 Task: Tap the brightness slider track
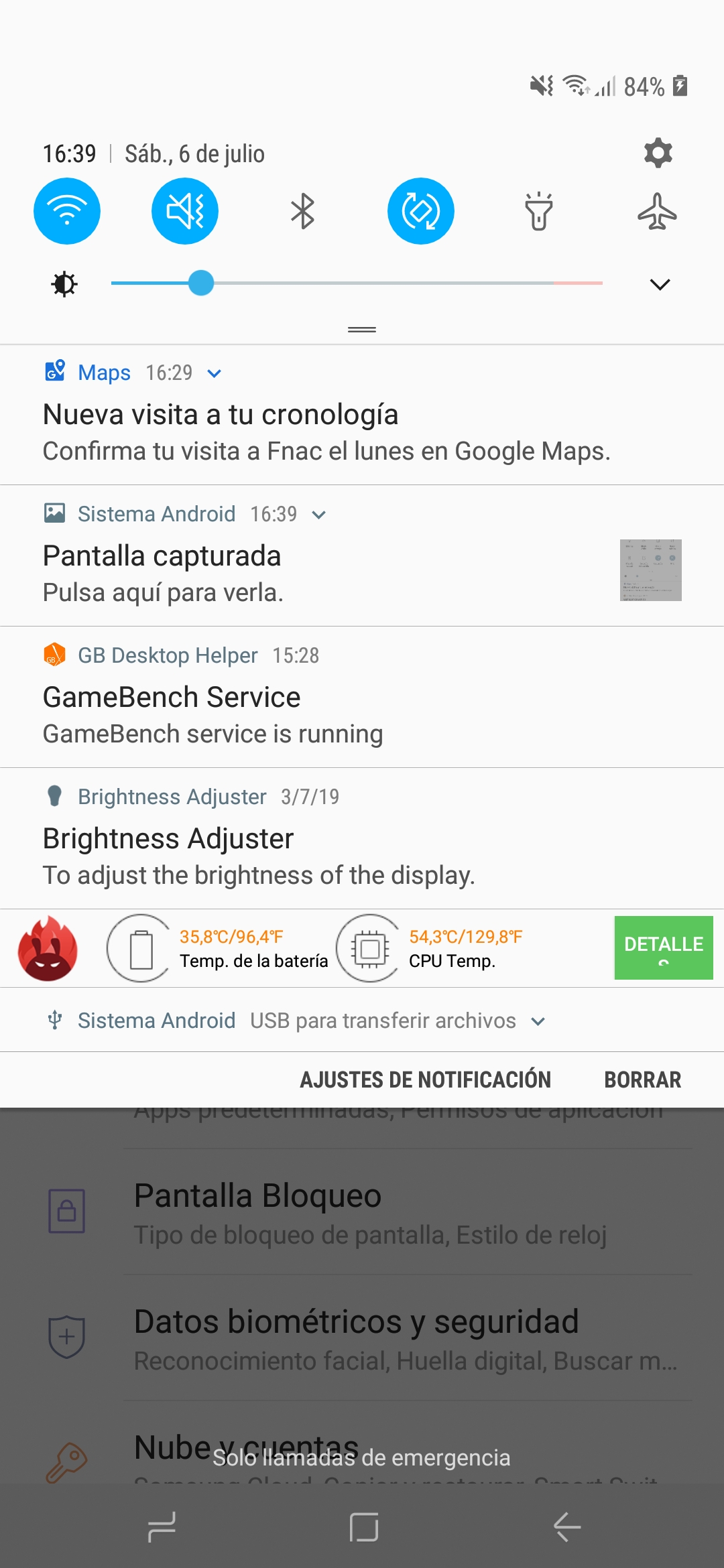pyautogui.click(x=357, y=283)
